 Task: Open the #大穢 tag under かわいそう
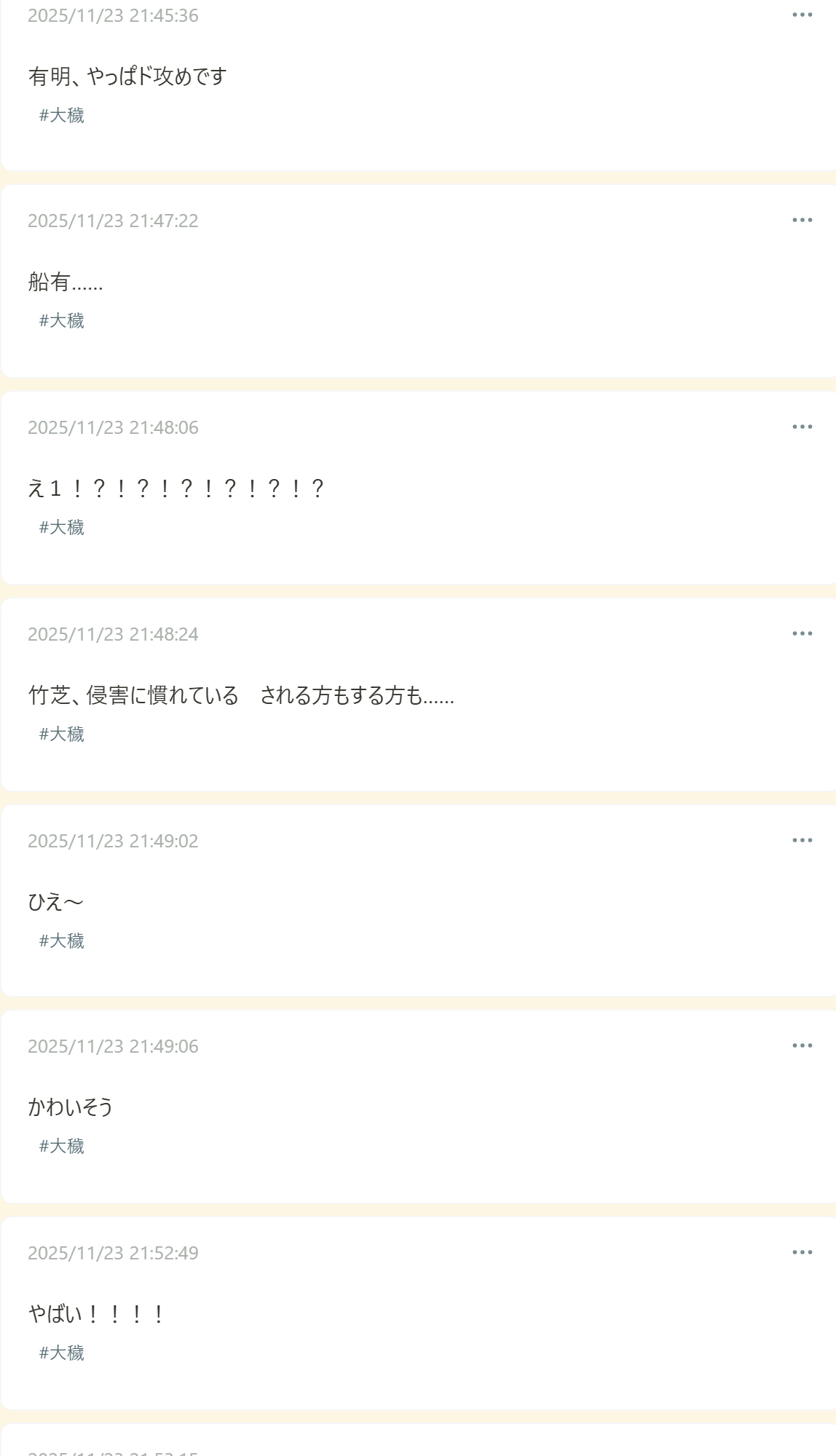[x=62, y=1146]
